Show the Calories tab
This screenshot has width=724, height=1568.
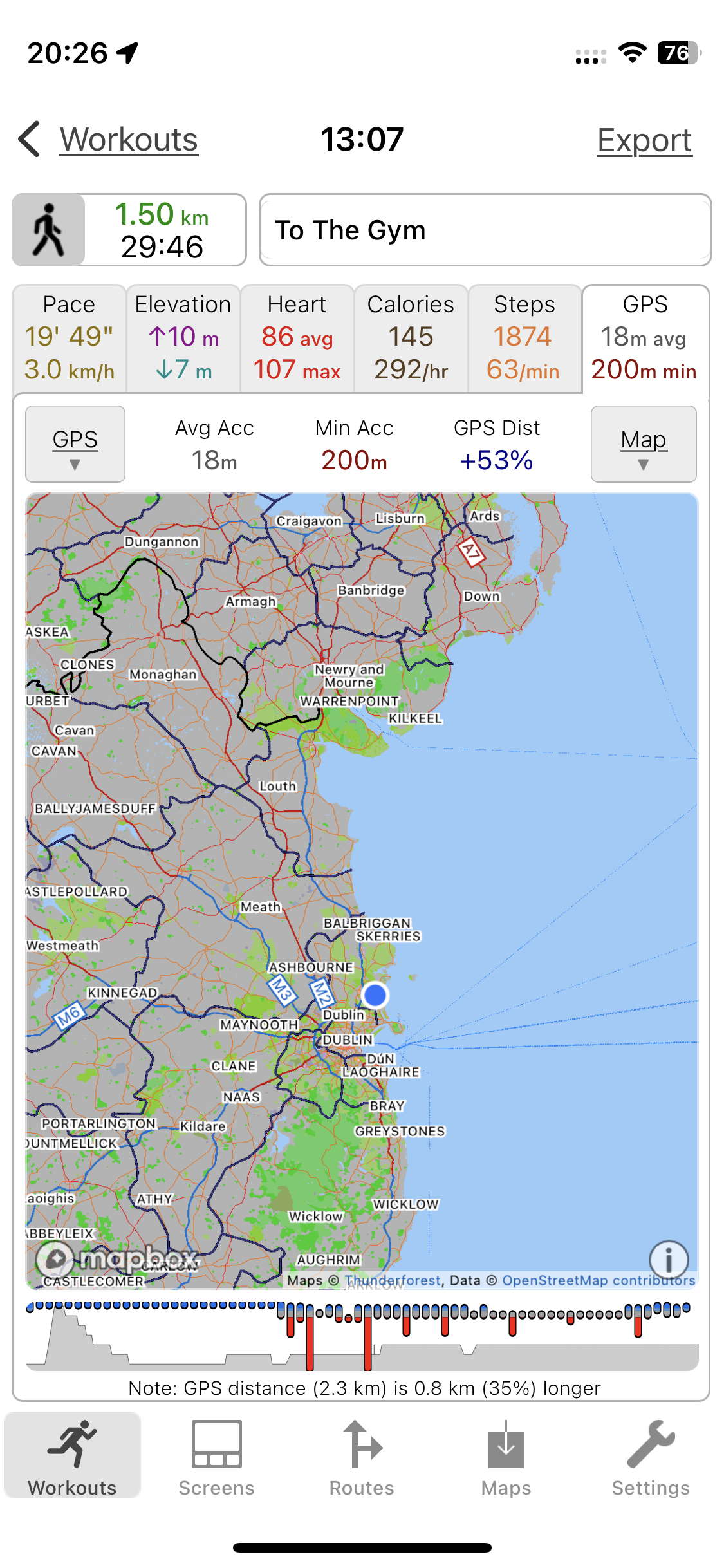pyautogui.click(x=411, y=338)
